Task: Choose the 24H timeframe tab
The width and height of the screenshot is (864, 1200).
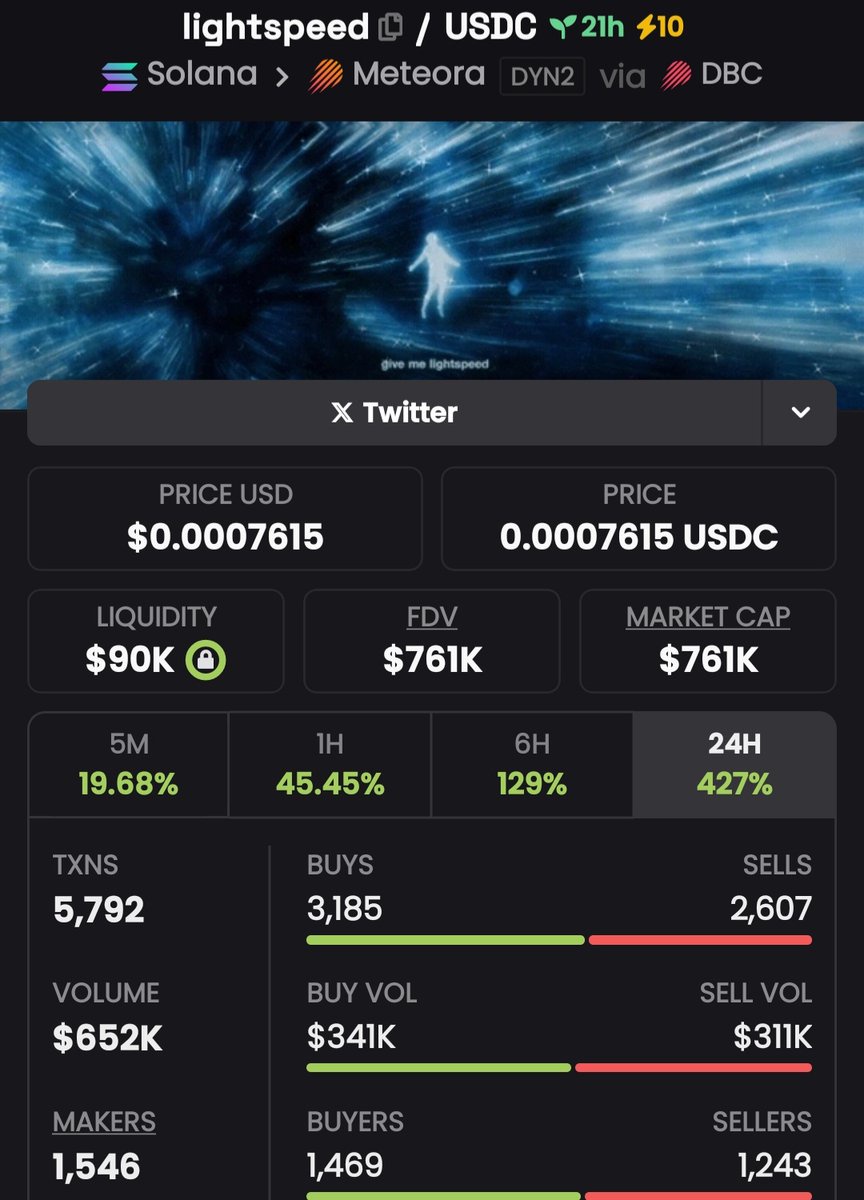Action: click(x=734, y=765)
